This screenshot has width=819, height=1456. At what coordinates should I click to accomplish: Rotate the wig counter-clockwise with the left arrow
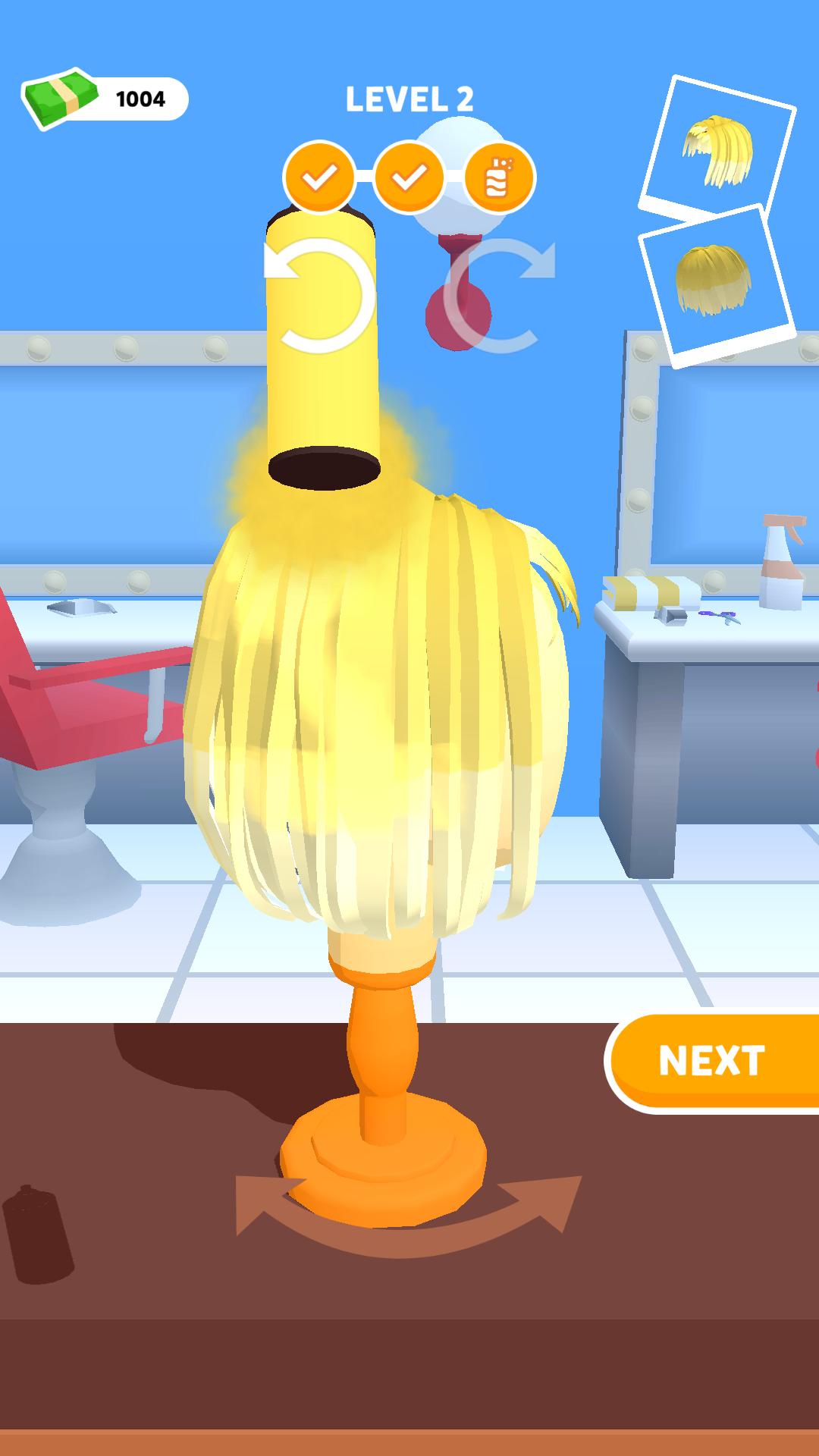(x=319, y=294)
